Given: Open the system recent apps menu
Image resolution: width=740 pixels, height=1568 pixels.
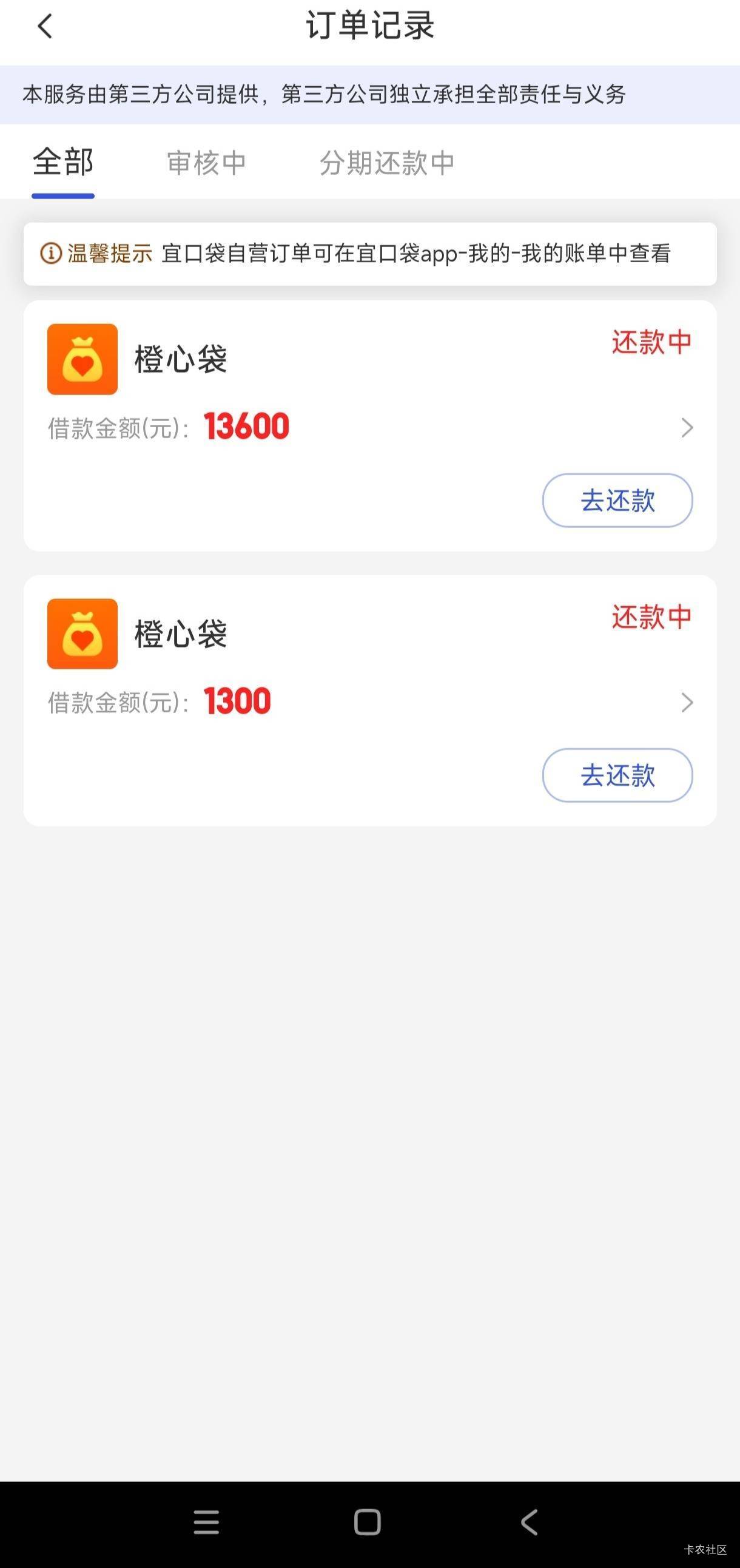Looking at the screenshot, I should pos(206,1522).
